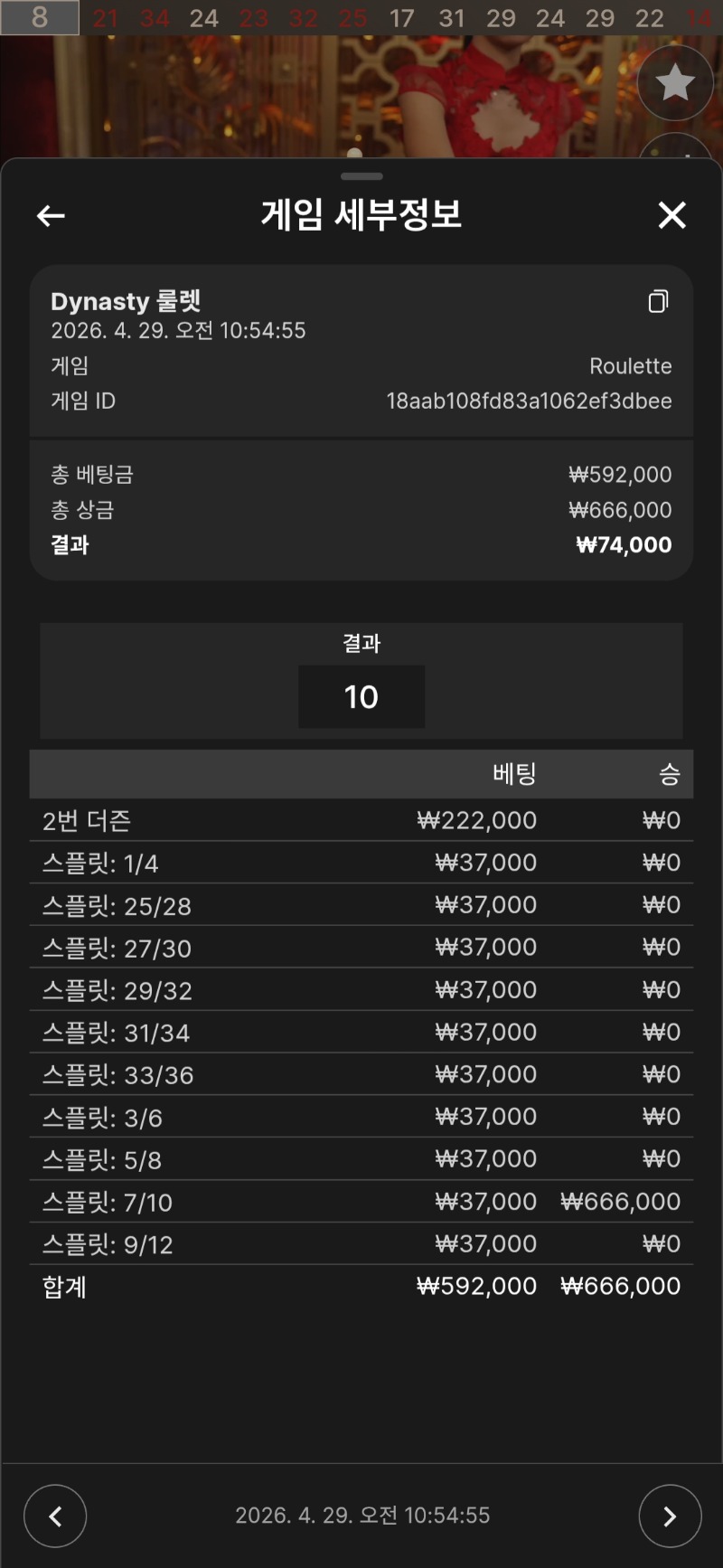This screenshot has height=1568, width=723.
Task: Go to the next game round
Action: (669, 1516)
